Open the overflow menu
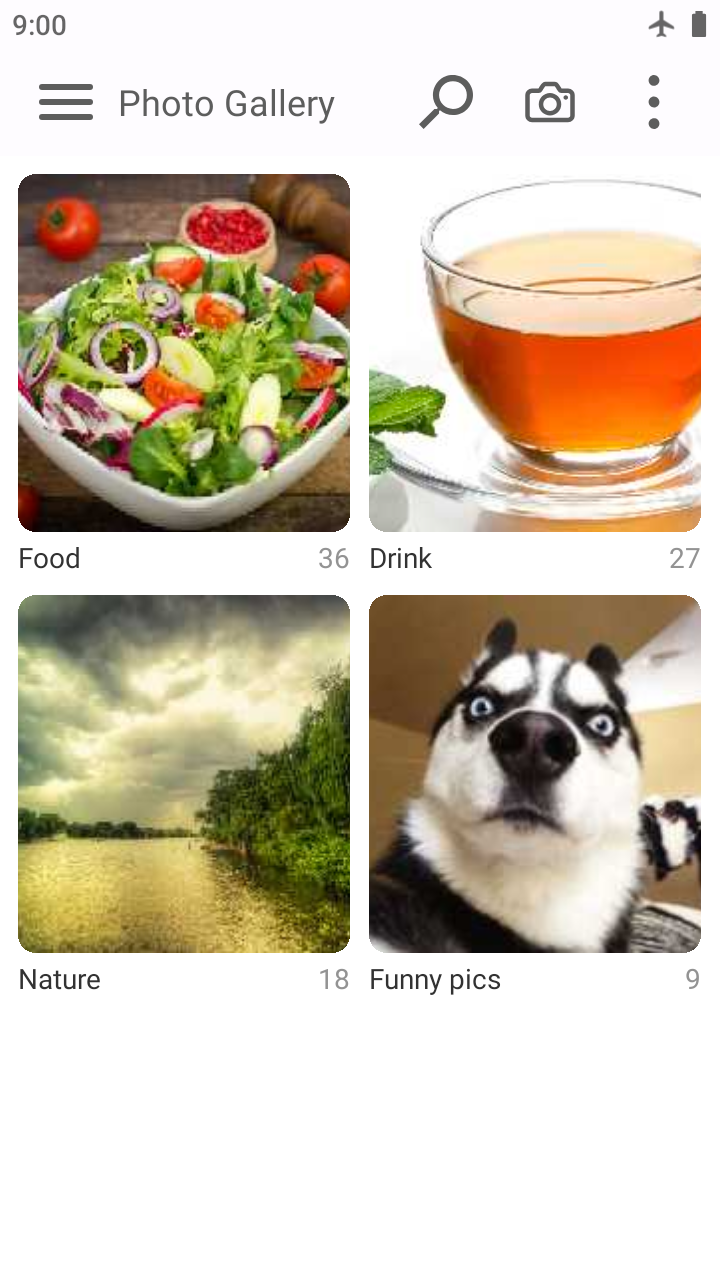Image resolution: width=720 pixels, height=1280 pixels. pos(653,103)
